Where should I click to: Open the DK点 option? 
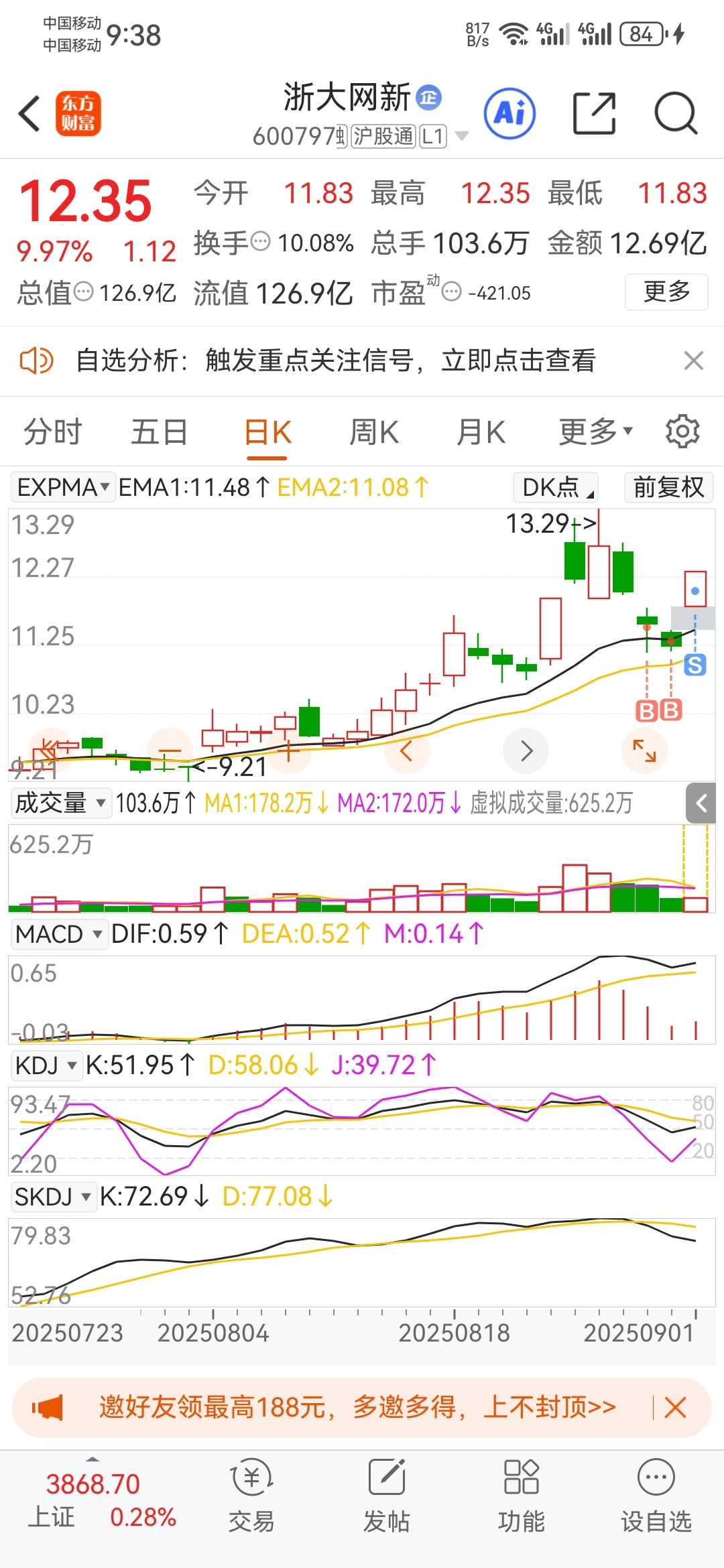click(556, 487)
